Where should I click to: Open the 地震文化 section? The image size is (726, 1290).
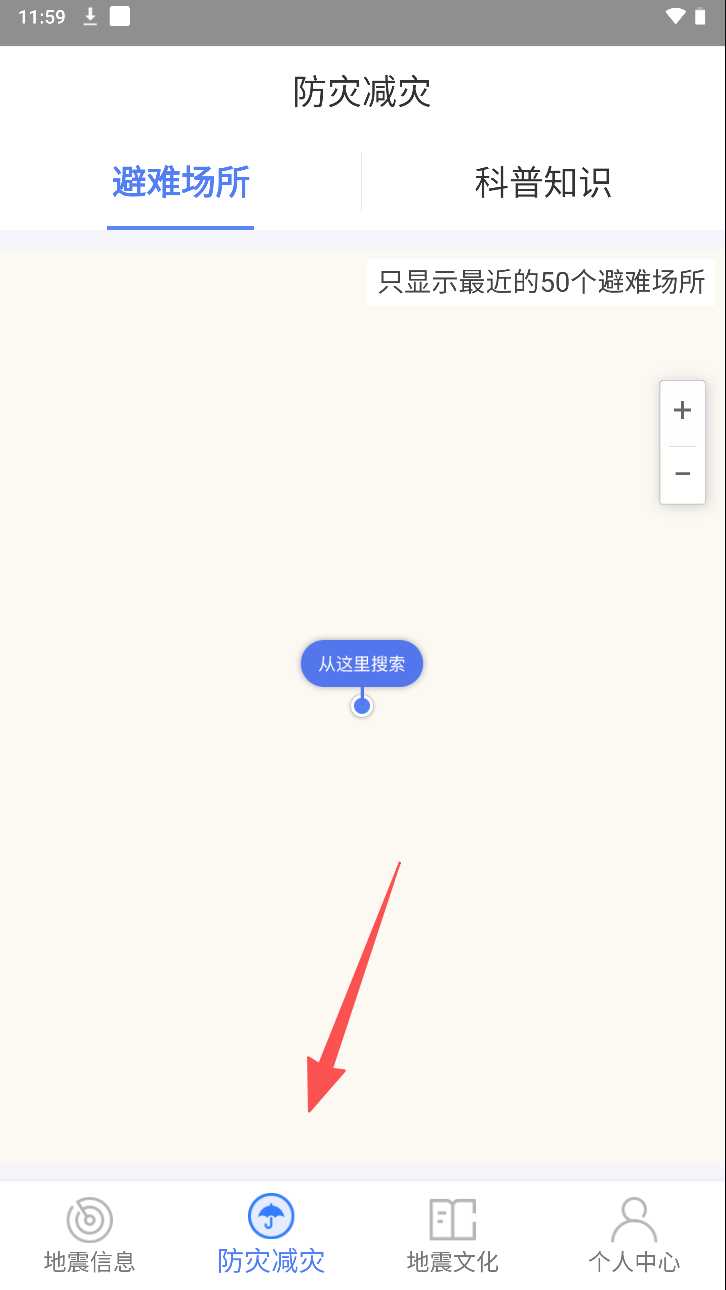coord(452,1235)
